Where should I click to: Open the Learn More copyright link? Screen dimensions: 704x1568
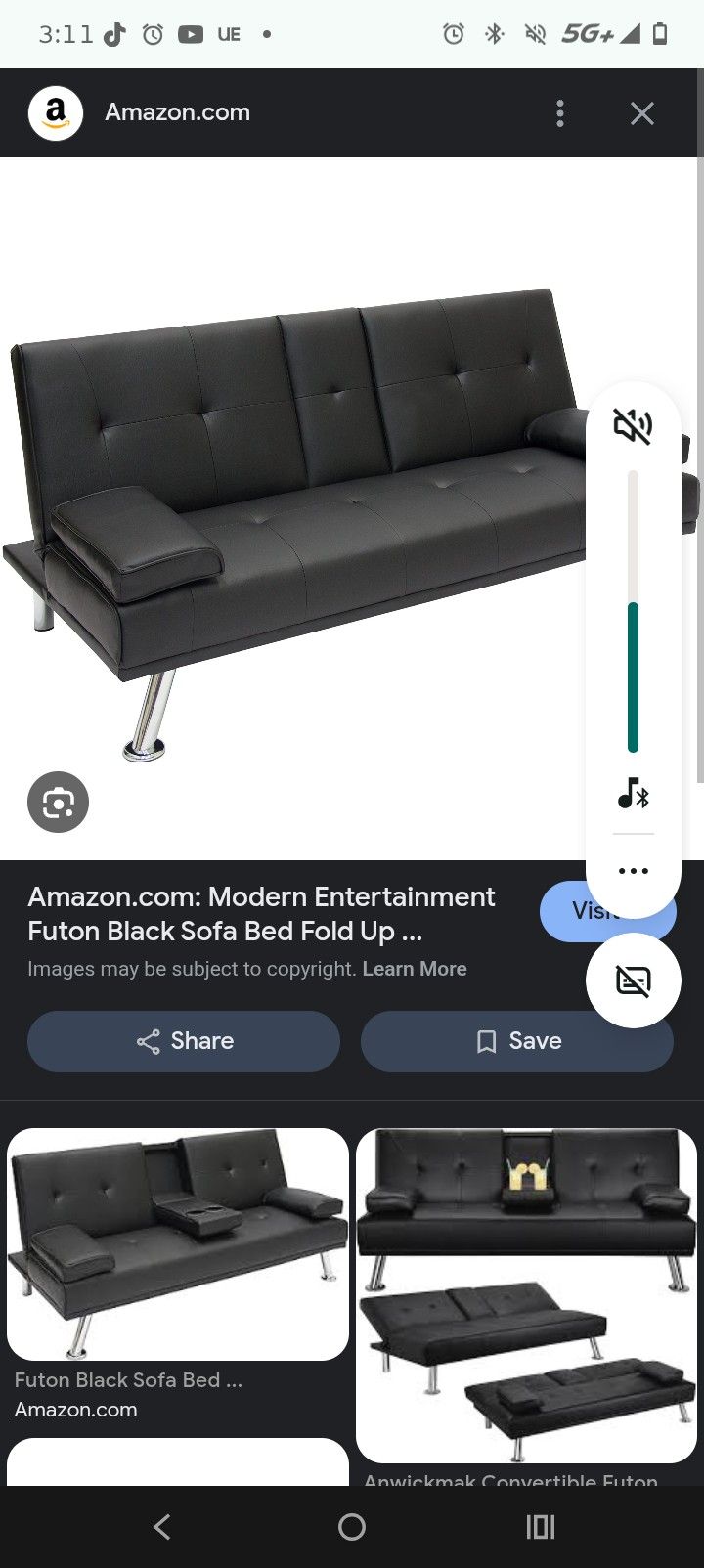[415, 969]
